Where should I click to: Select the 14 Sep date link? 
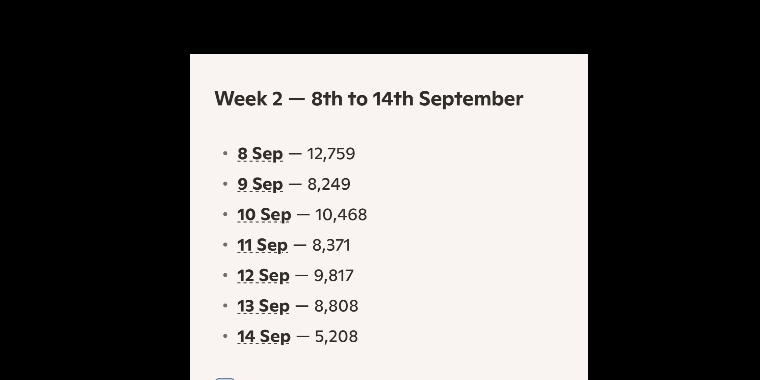[x=264, y=337]
